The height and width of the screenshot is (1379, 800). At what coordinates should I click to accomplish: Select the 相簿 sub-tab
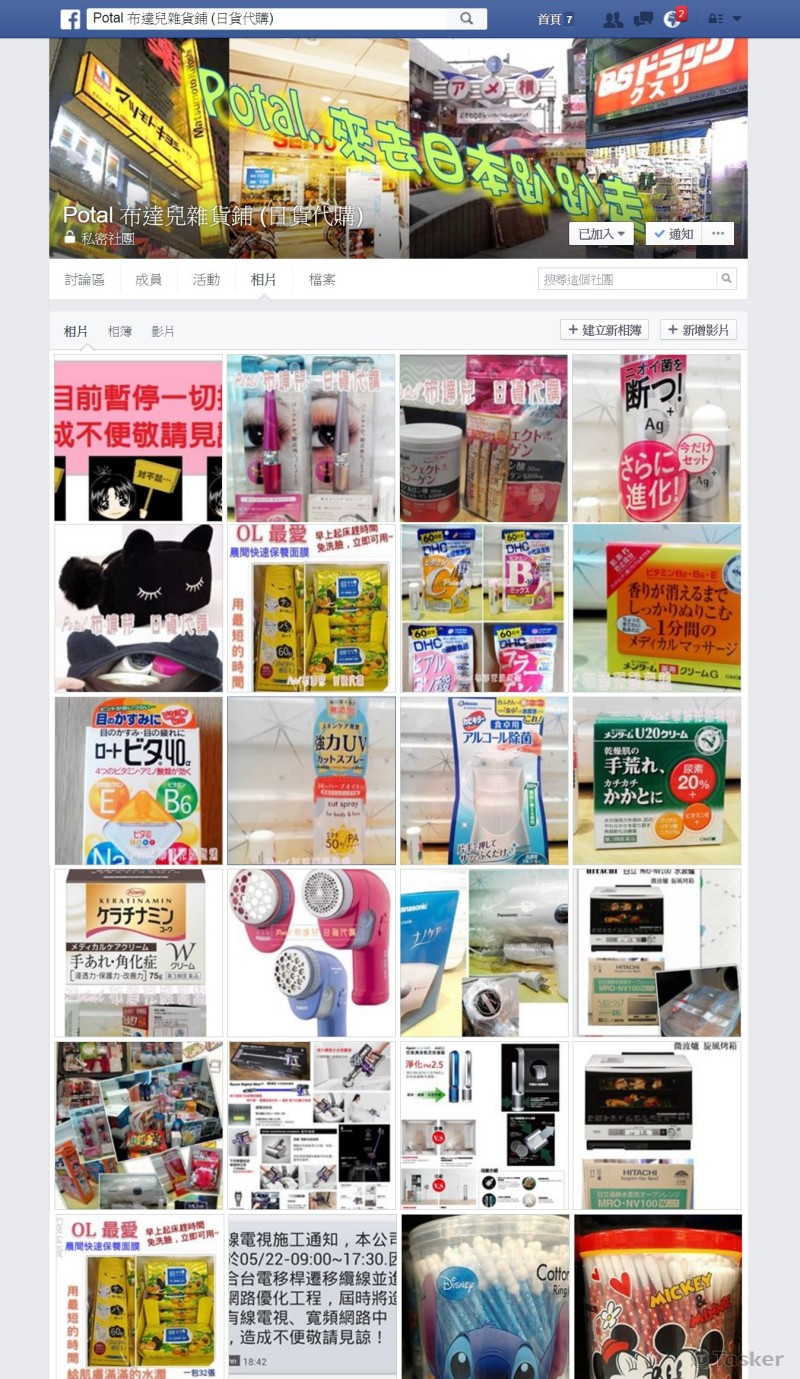click(x=120, y=331)
